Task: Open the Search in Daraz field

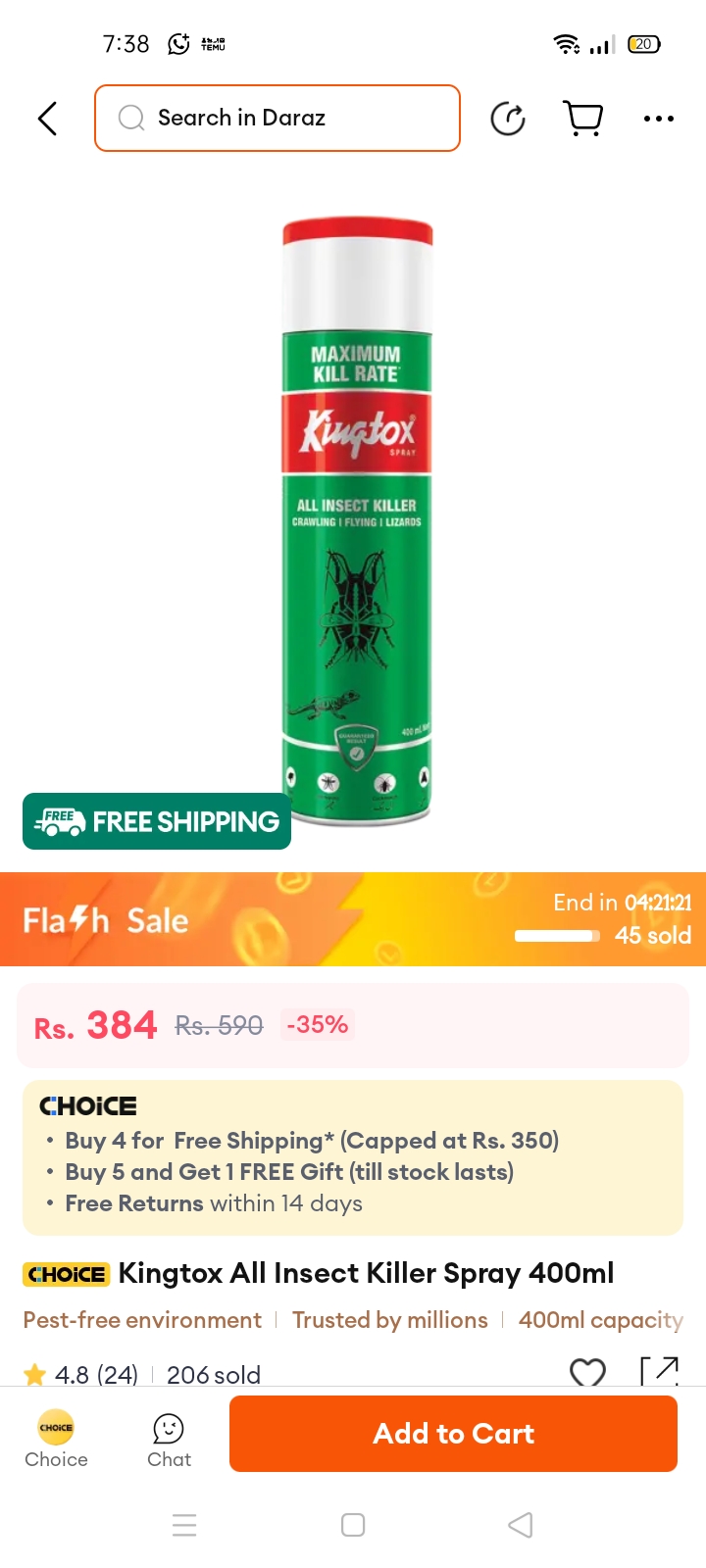Action: click(277, 119)
